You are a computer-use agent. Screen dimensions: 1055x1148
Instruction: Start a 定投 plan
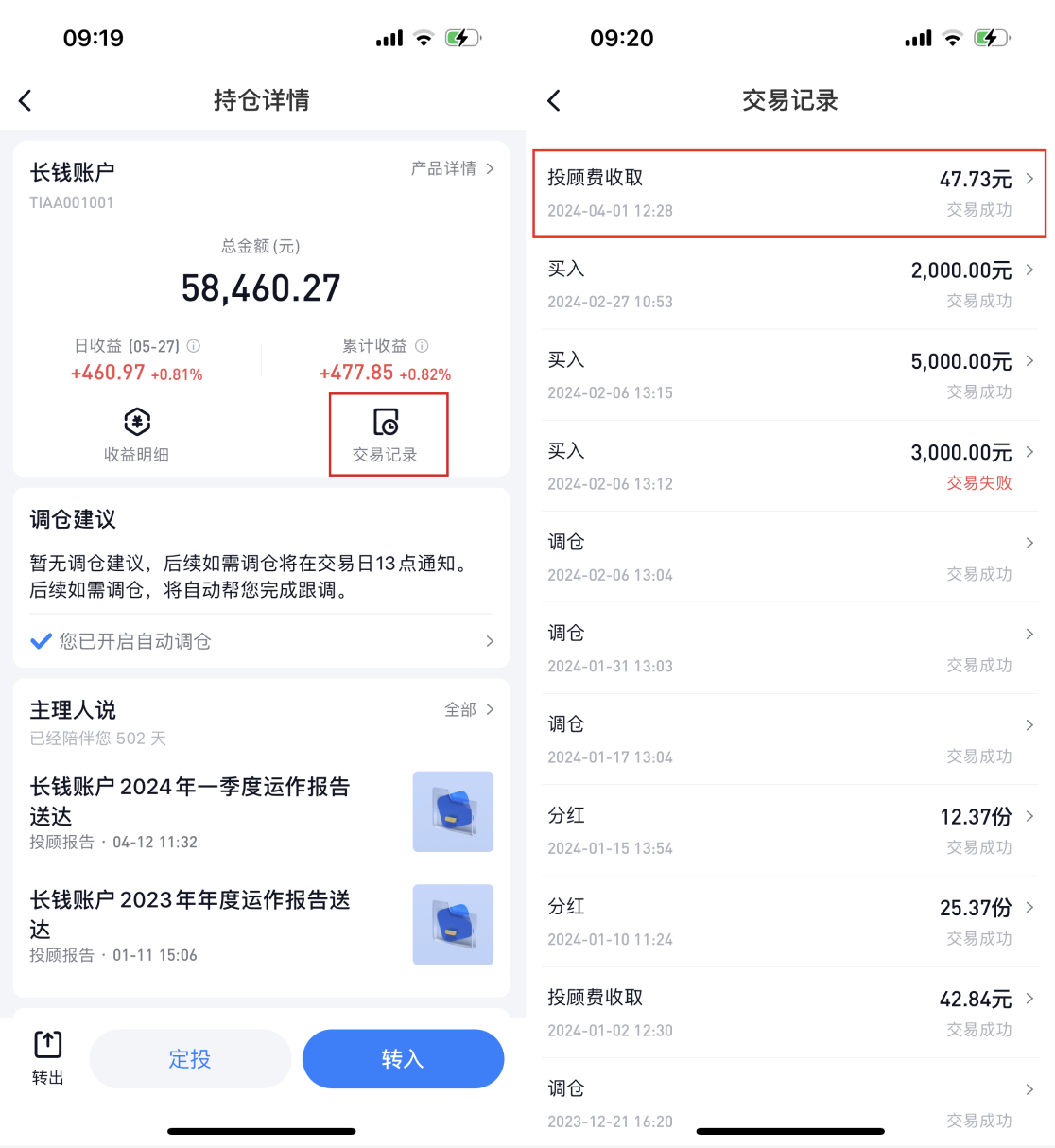[x=190, y=1059]
